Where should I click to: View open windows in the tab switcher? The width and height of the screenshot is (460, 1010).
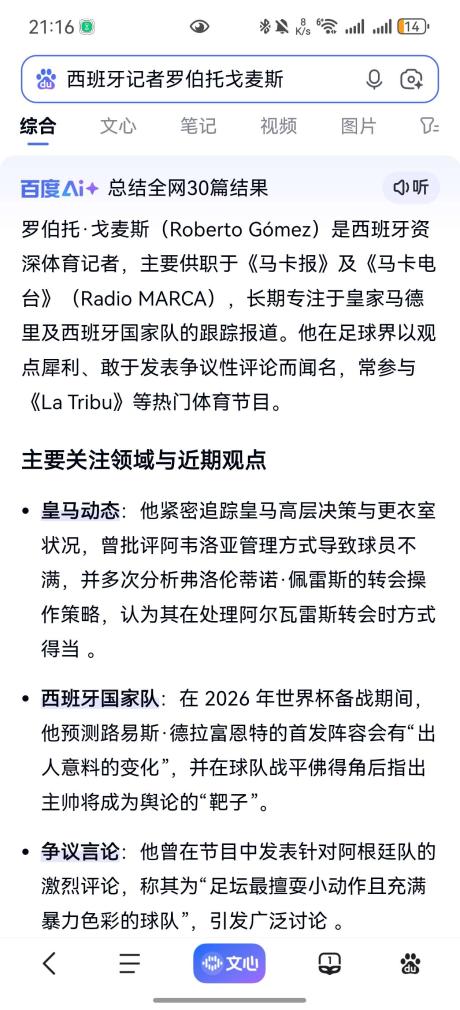coord(330,964)
